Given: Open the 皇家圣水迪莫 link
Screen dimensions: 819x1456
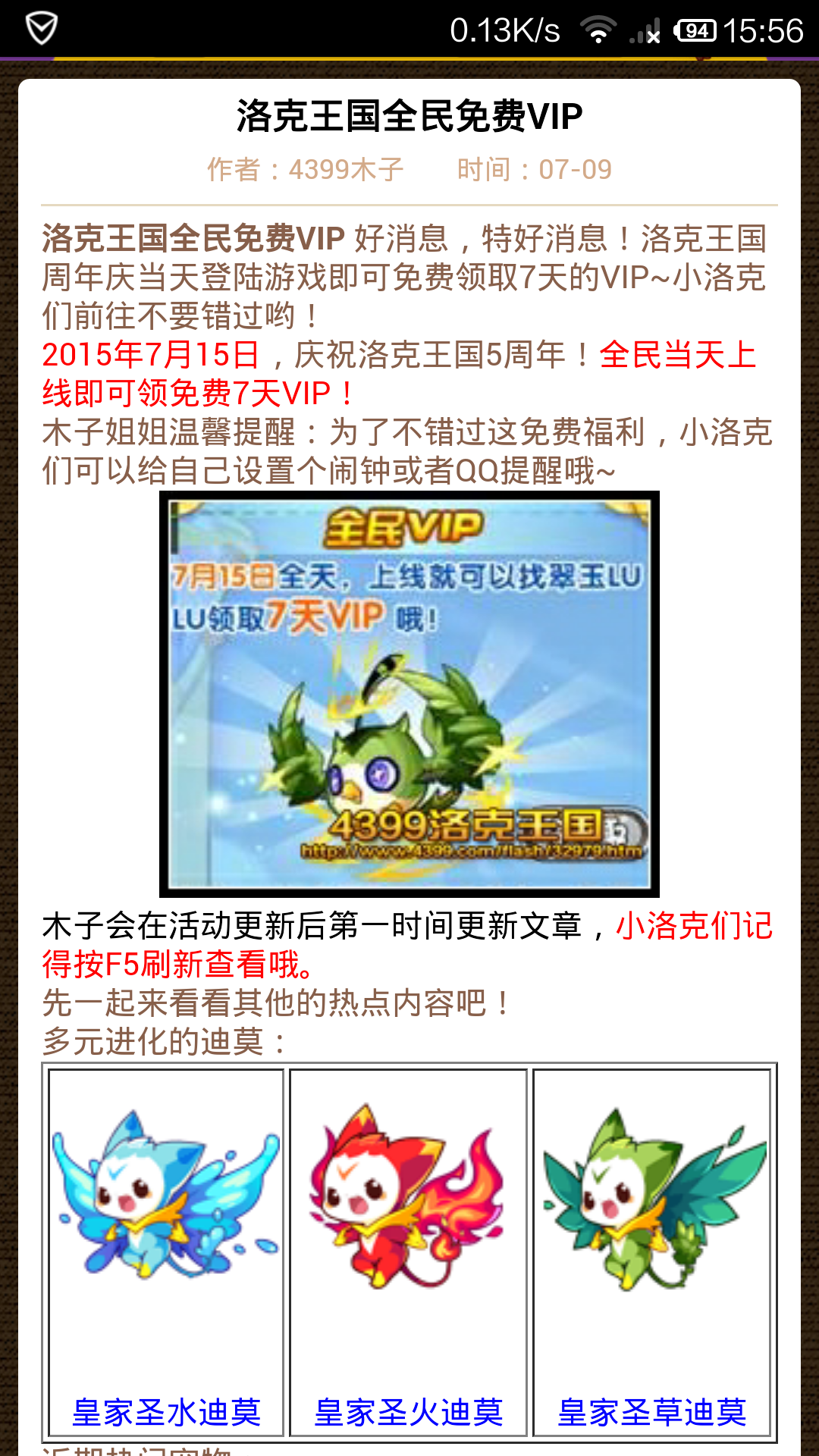Looking at the screenshot, I should click(x=166, y=1412).
